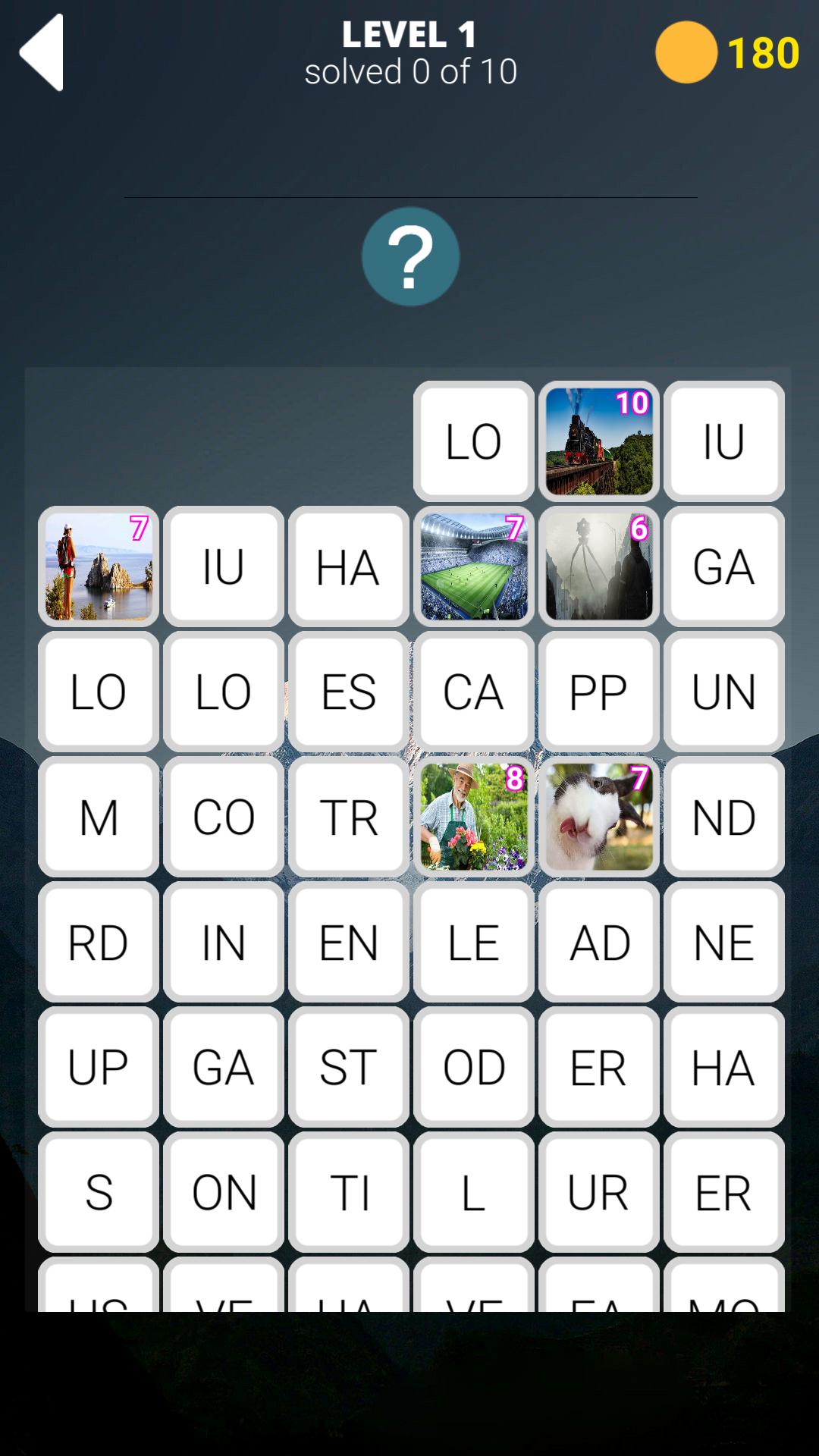819x1456 pixels.
Task: Open the cat licking picture clue
Action: tap(598, 817)
